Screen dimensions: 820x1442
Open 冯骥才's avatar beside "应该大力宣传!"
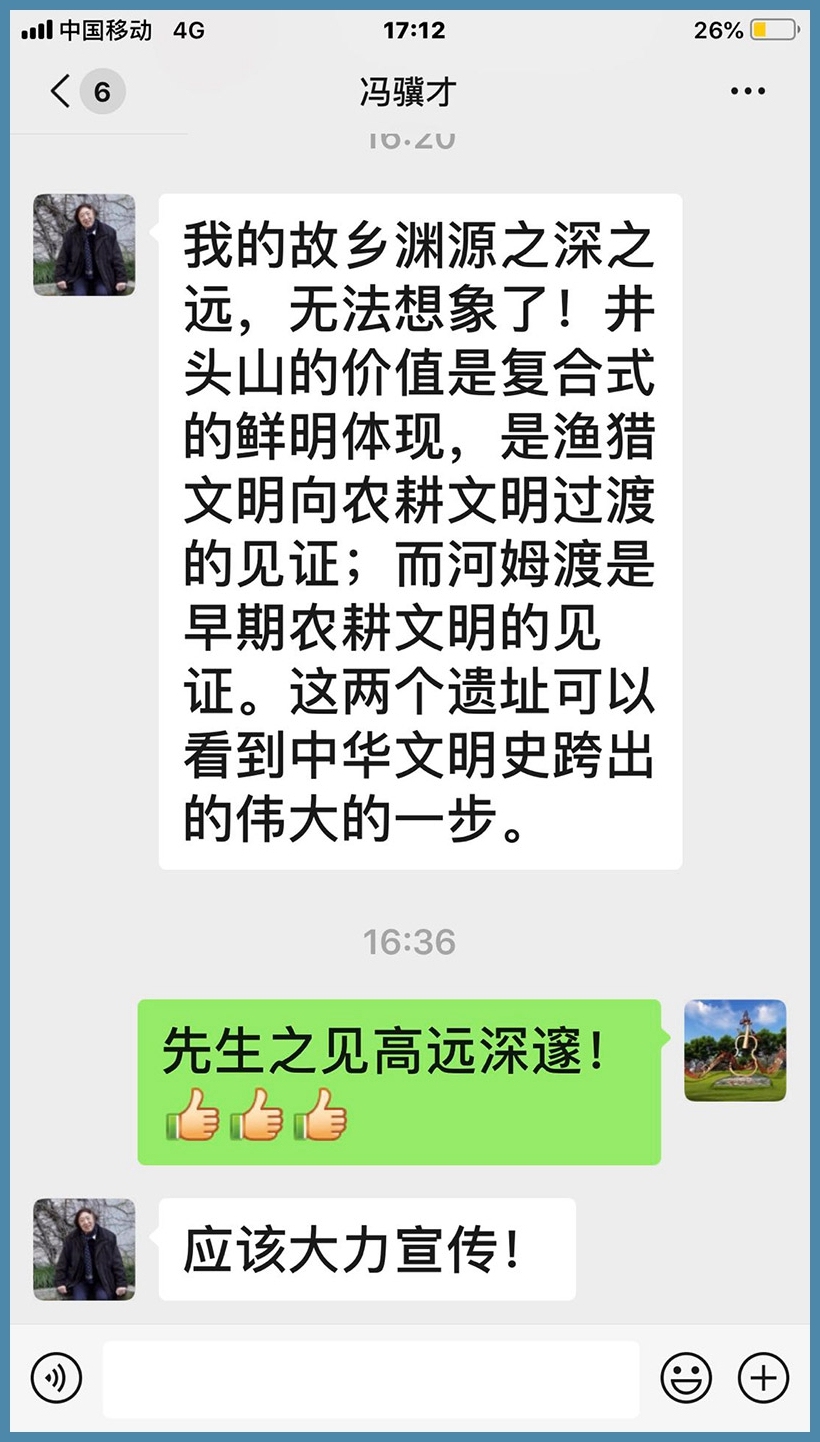click(84, 1249)
